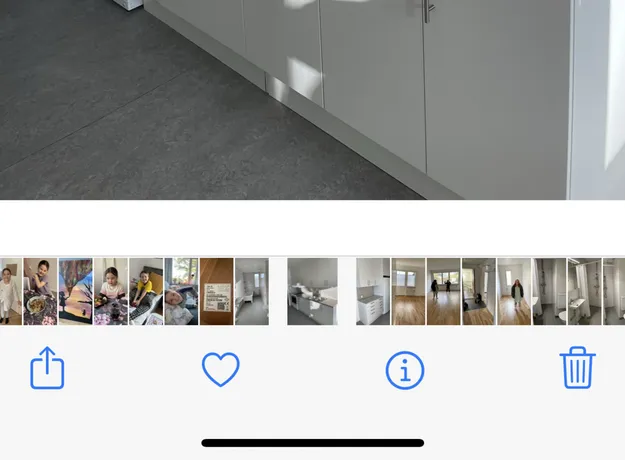The width and height of the screenshot is (625, 460).
Task: Show photo info details
Action: [x=405, y=370]
